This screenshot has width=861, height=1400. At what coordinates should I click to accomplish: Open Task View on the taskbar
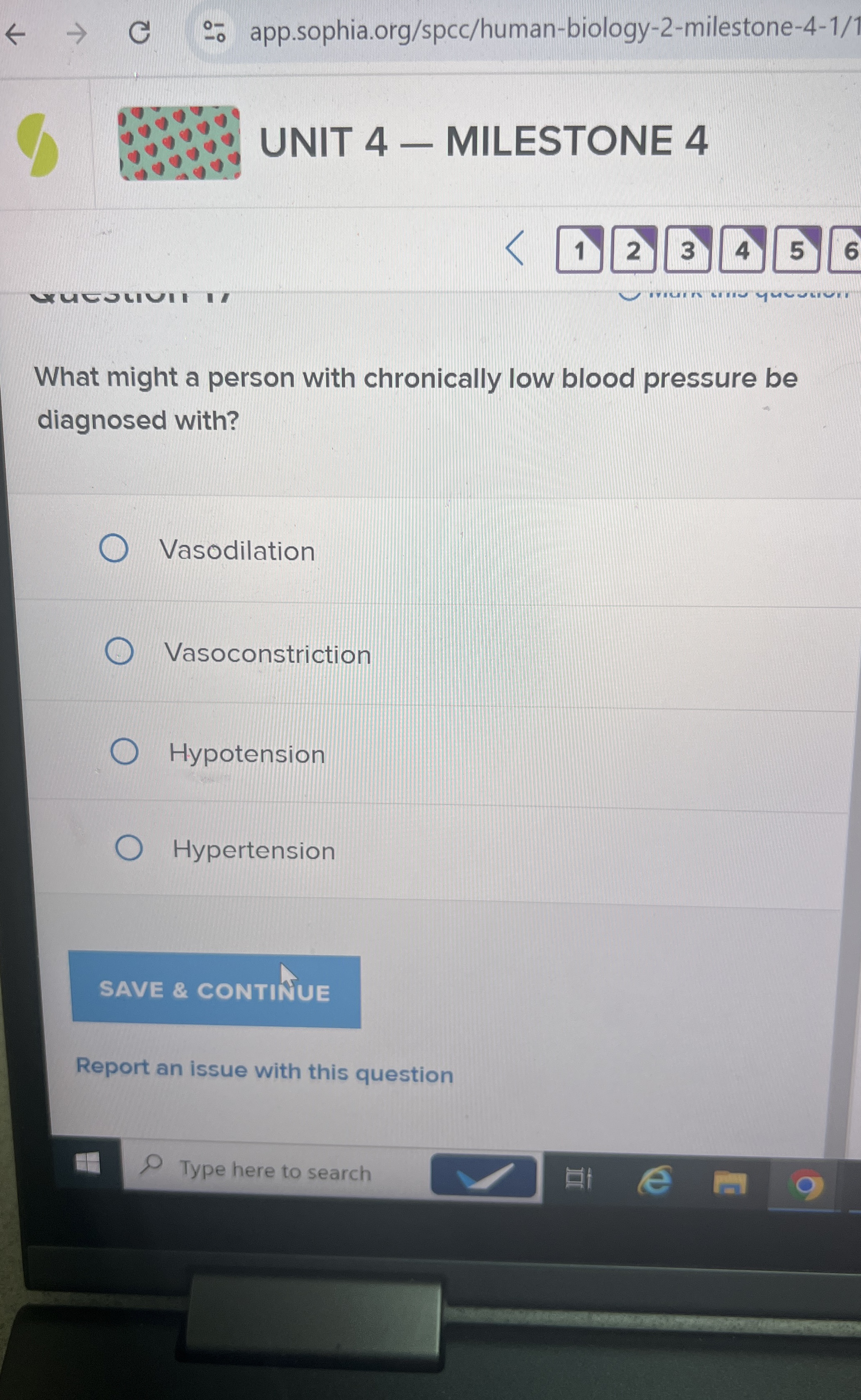[x=577, y=1178]
